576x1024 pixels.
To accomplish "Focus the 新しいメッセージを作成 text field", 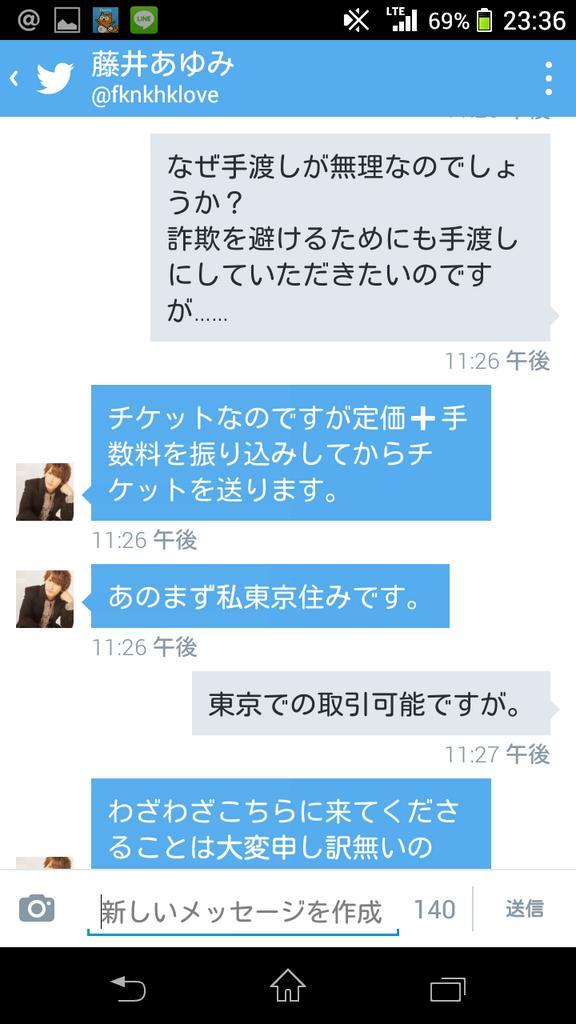I will (x=243, y=911).
